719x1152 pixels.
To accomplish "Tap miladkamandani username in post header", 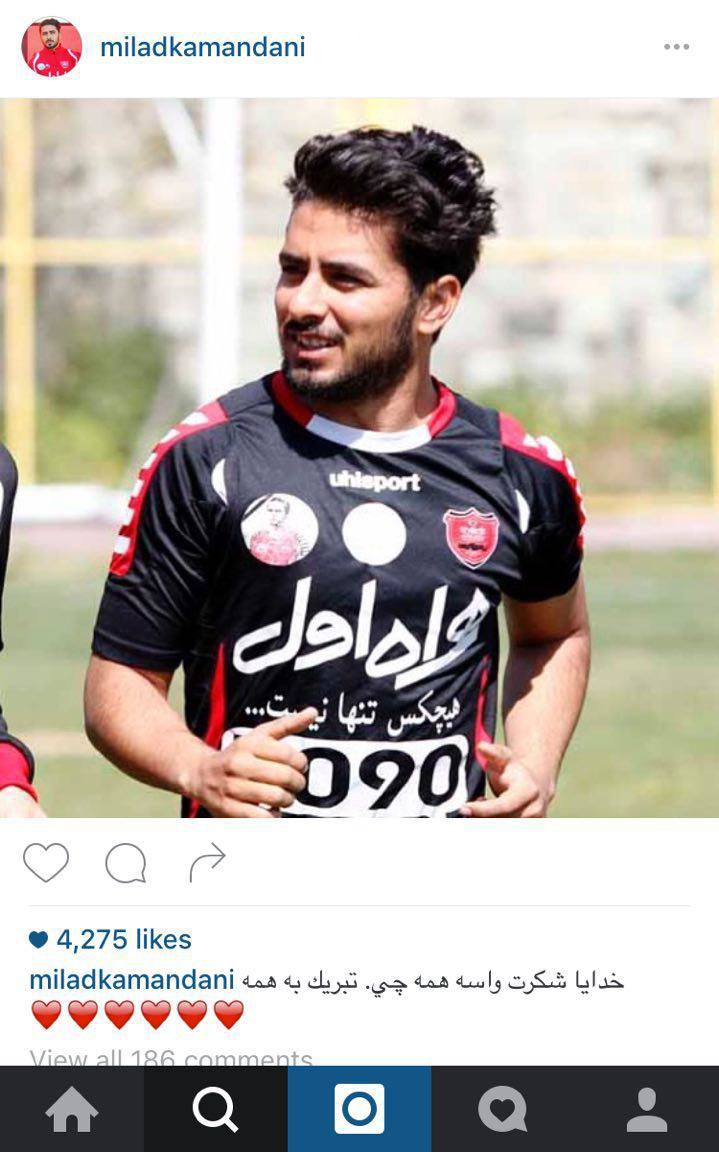I will point(202,47).
